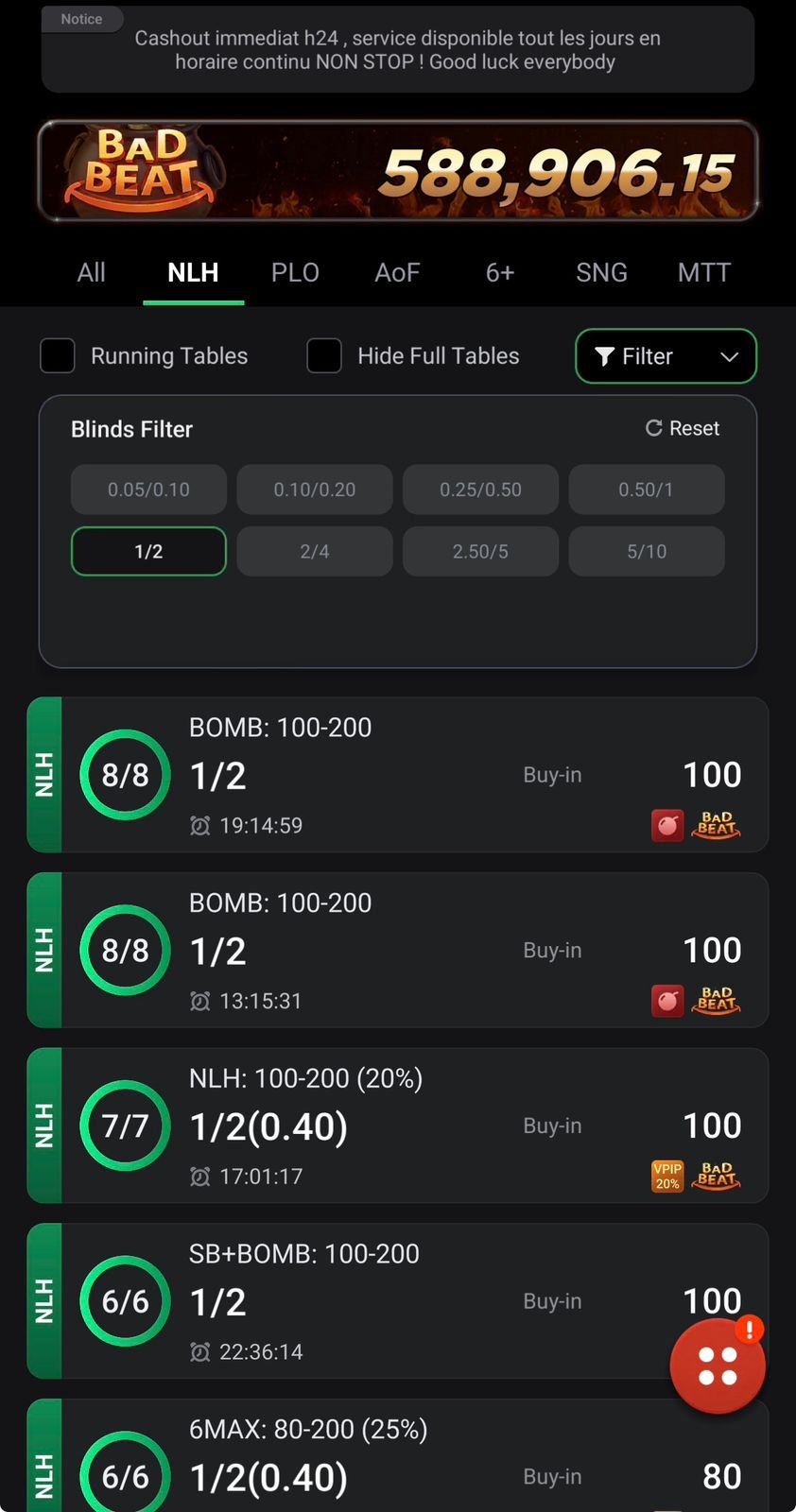Open the red floating menu button
The height and width of the screenshot is (1512, 796).
(x=718, y=1366)
